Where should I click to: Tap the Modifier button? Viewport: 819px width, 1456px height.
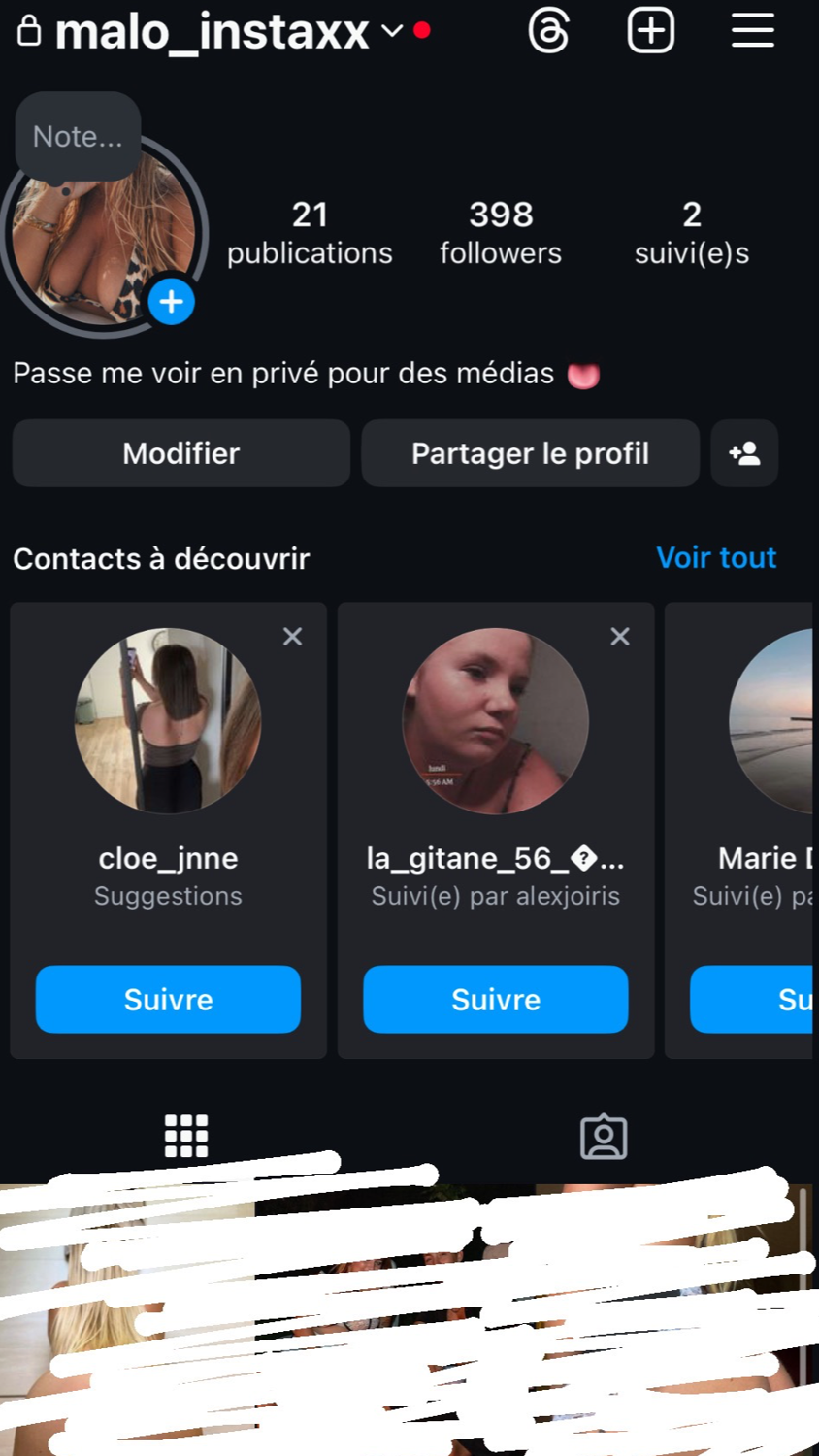181,453
